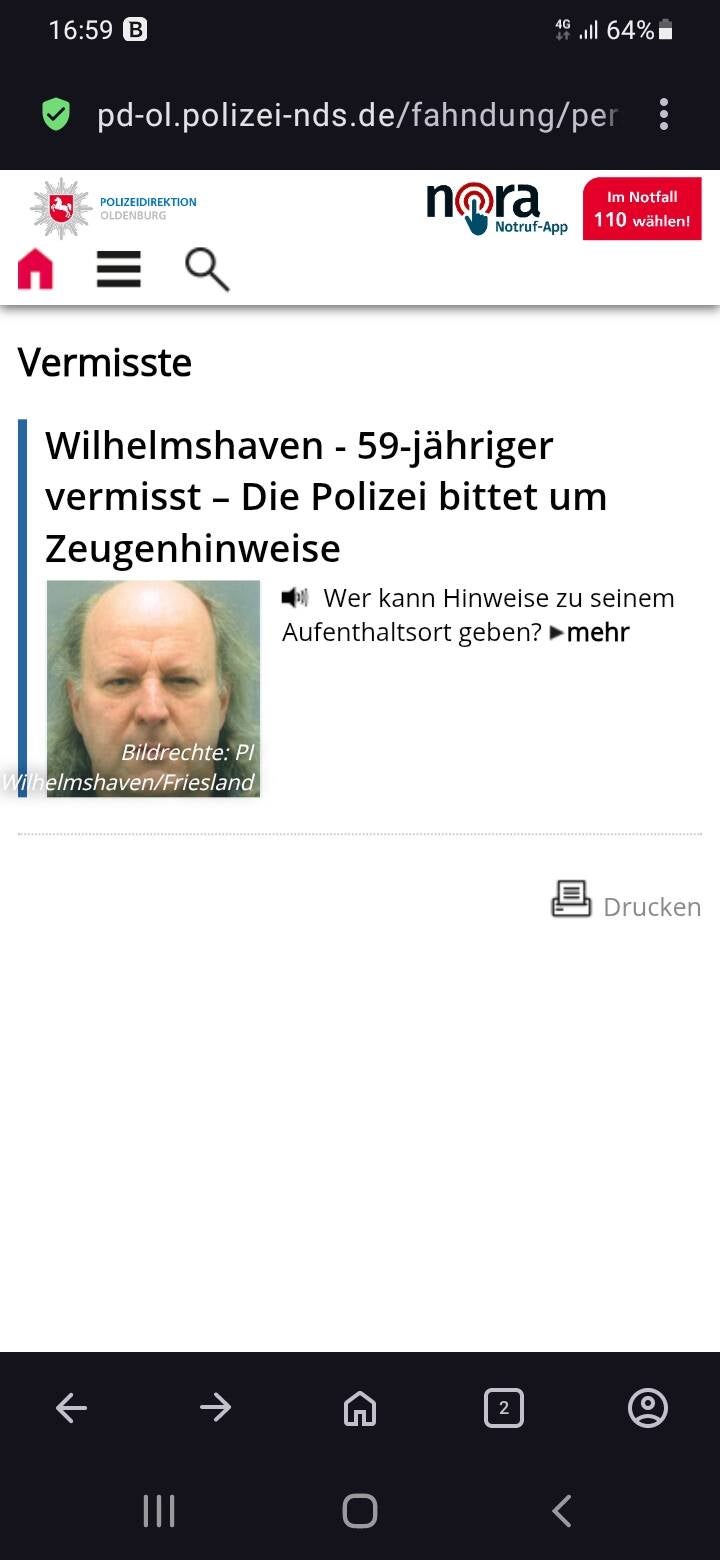The height and width of the screenshot is (1560, 720).
Task: Go to the police site home page
Action: [35, 269]
